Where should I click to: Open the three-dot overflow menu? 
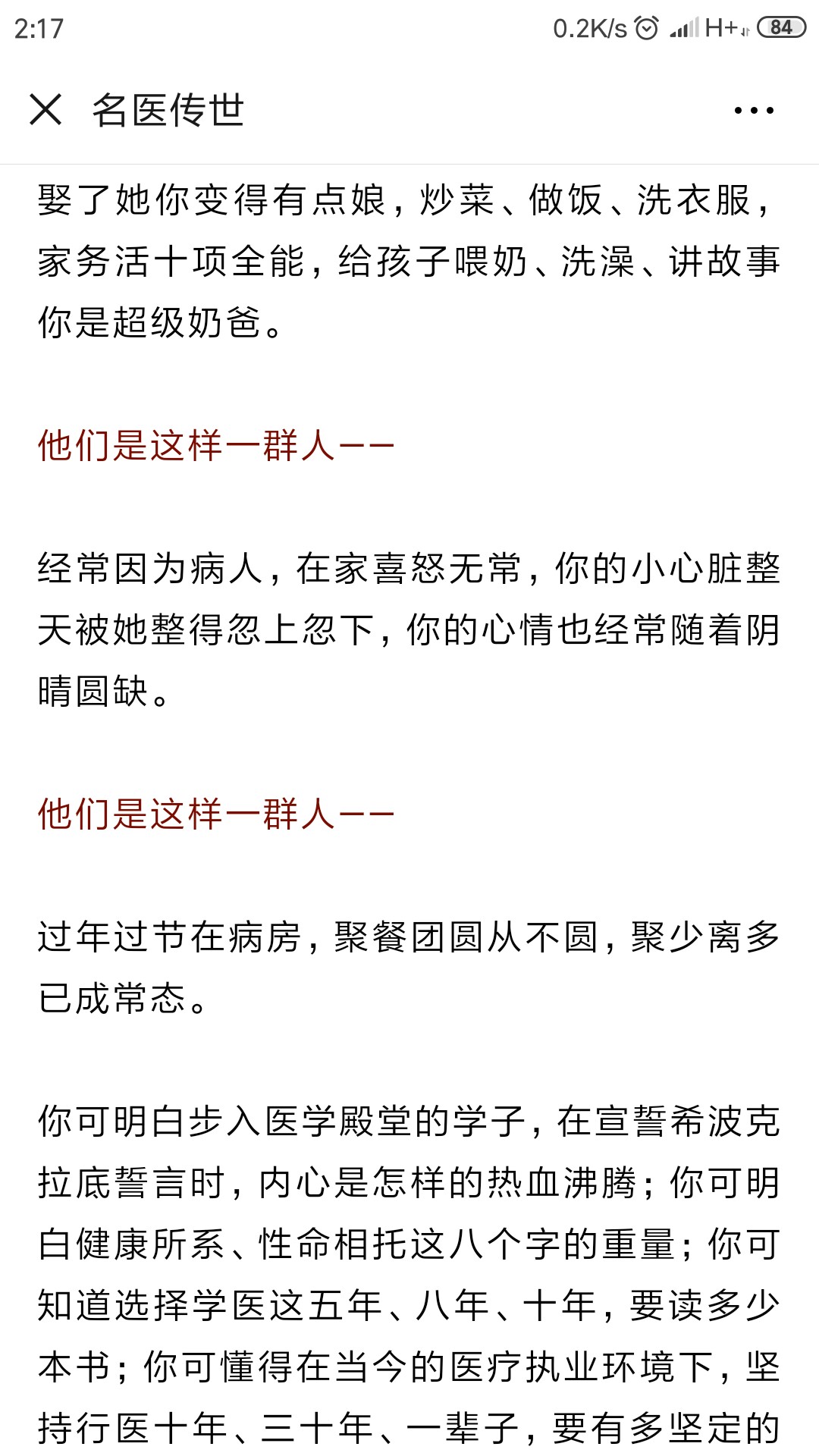click(754, 111)
